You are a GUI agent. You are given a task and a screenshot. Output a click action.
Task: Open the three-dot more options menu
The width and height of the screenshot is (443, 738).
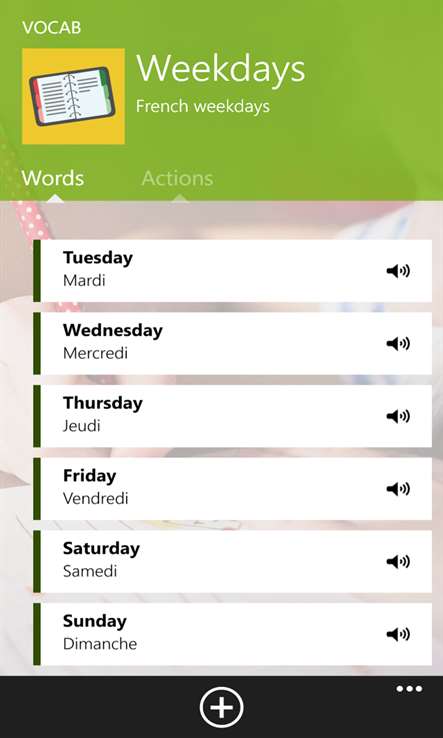pos(409,689)
